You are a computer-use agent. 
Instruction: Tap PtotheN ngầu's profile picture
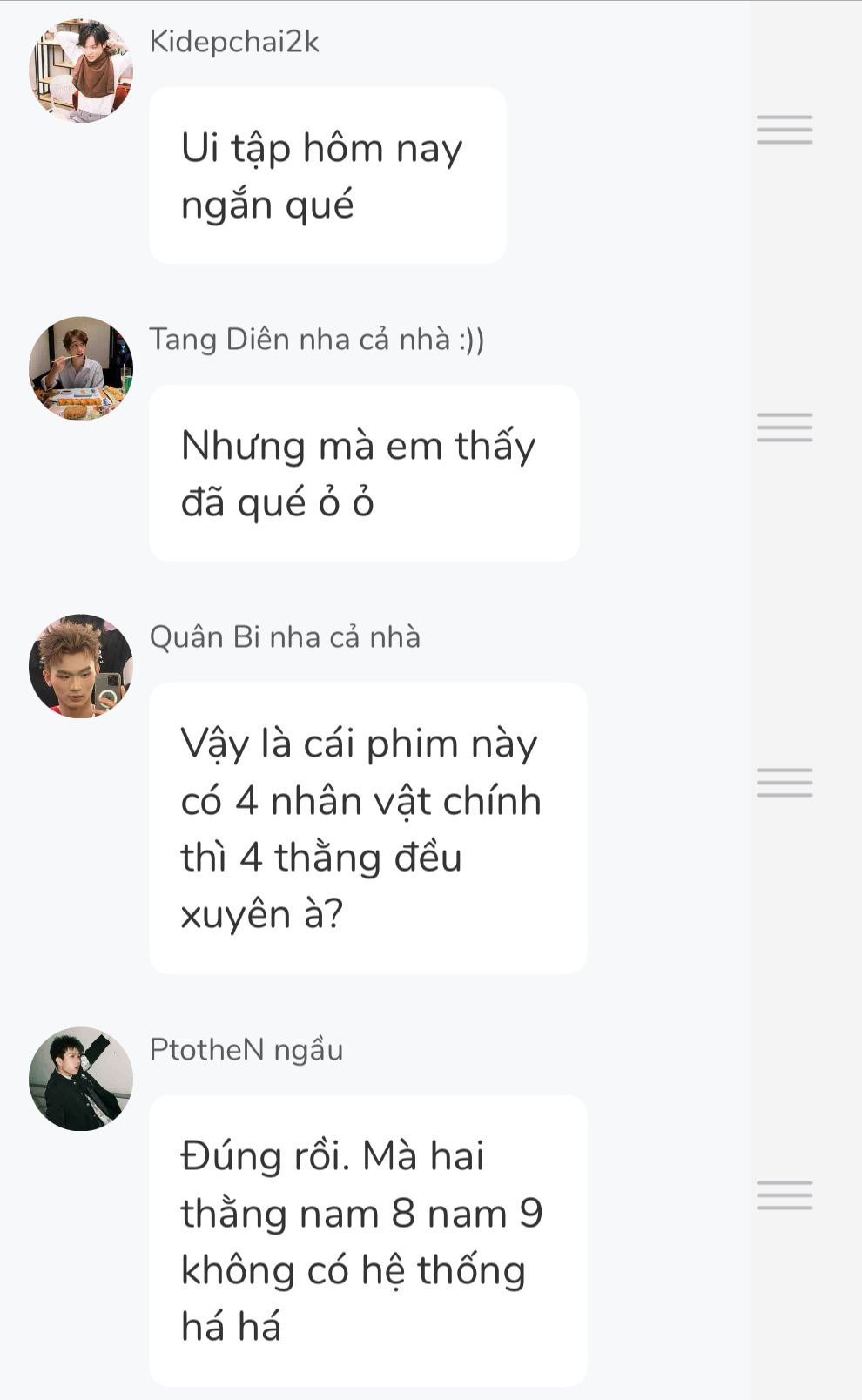pos(81,1079)
